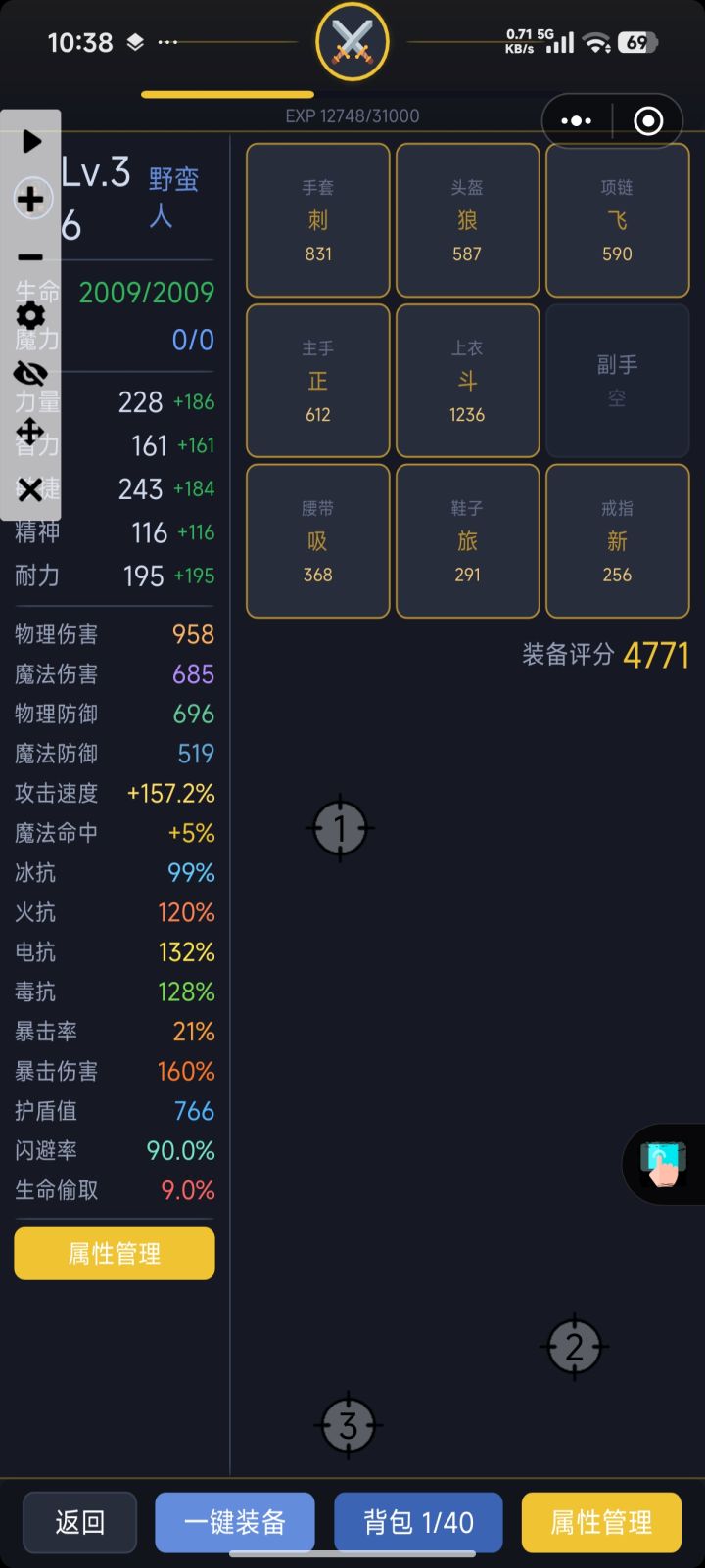Image resolution: width=705 pixels, height=1568 pixels.
Task: Tap the crossed swords game logo
Action: click(x=352, y=41)
